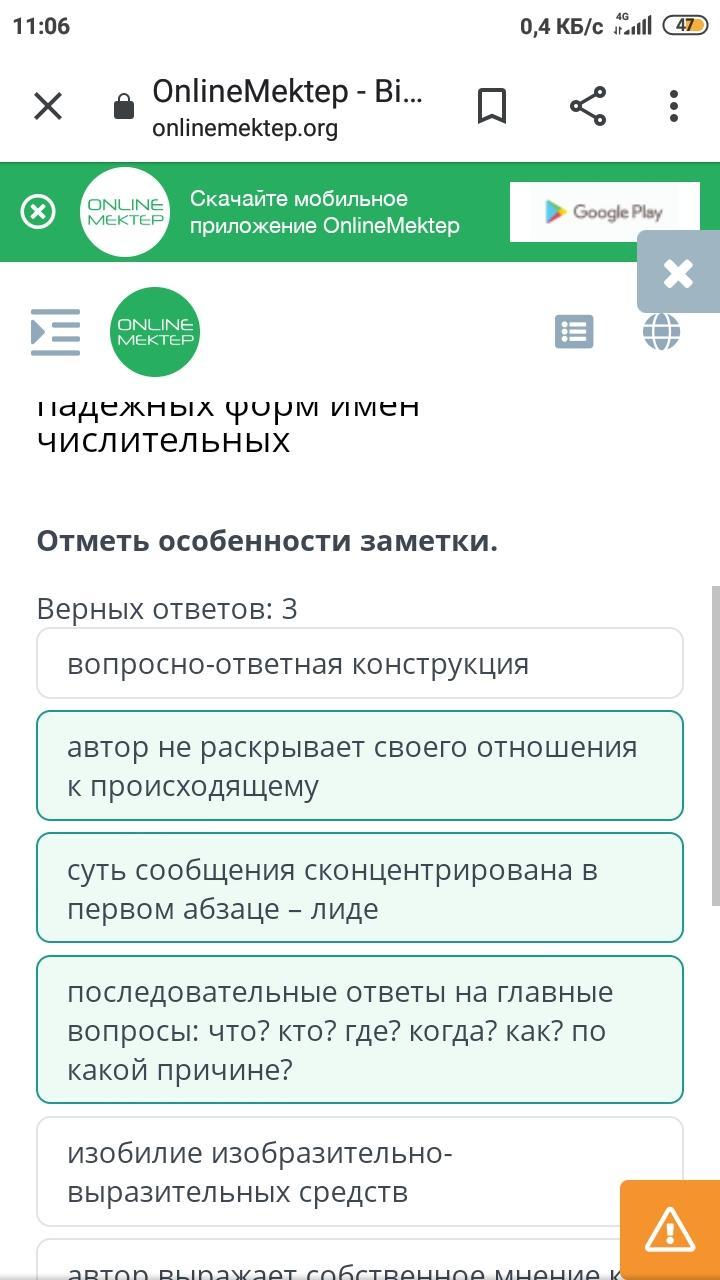This screenshot has height=1280, width=720.
Task: Select 'изобилие изобразительно-выразительных средств' answer
Action: point(360,1172)
